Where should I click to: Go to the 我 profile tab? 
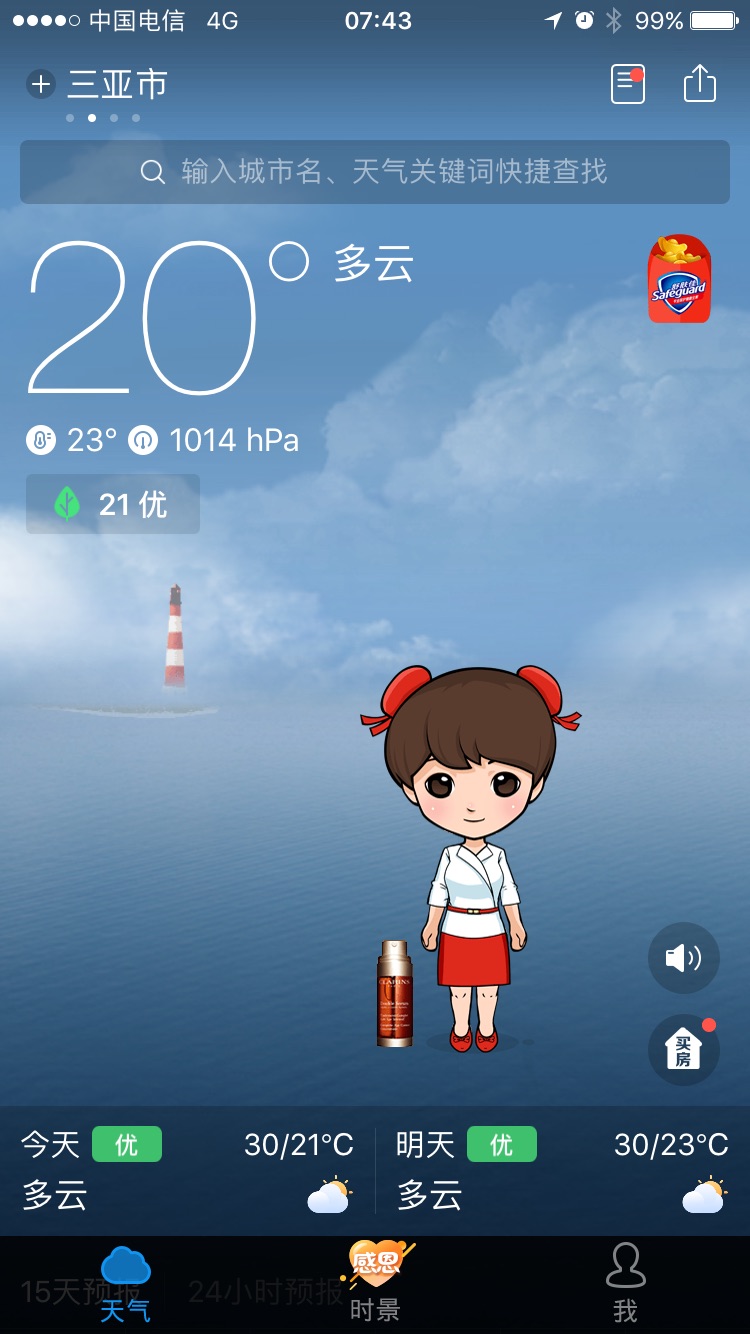625,1285
